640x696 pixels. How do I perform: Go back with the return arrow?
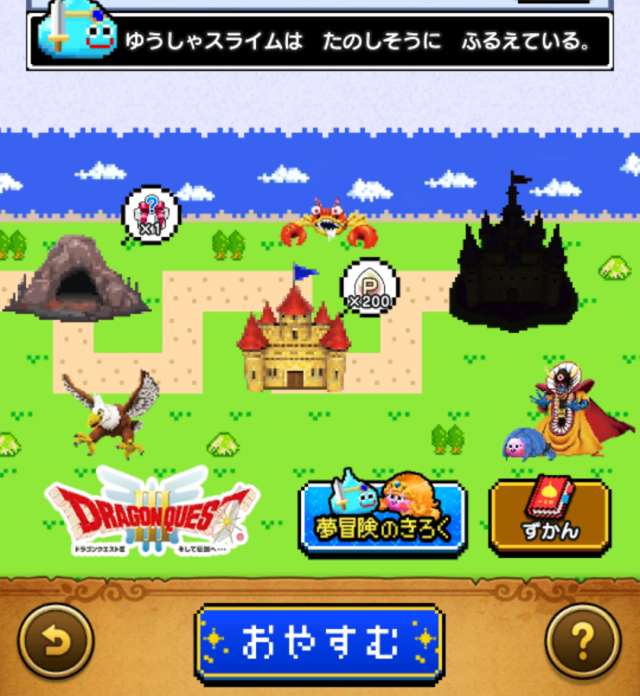pos(56,640)
